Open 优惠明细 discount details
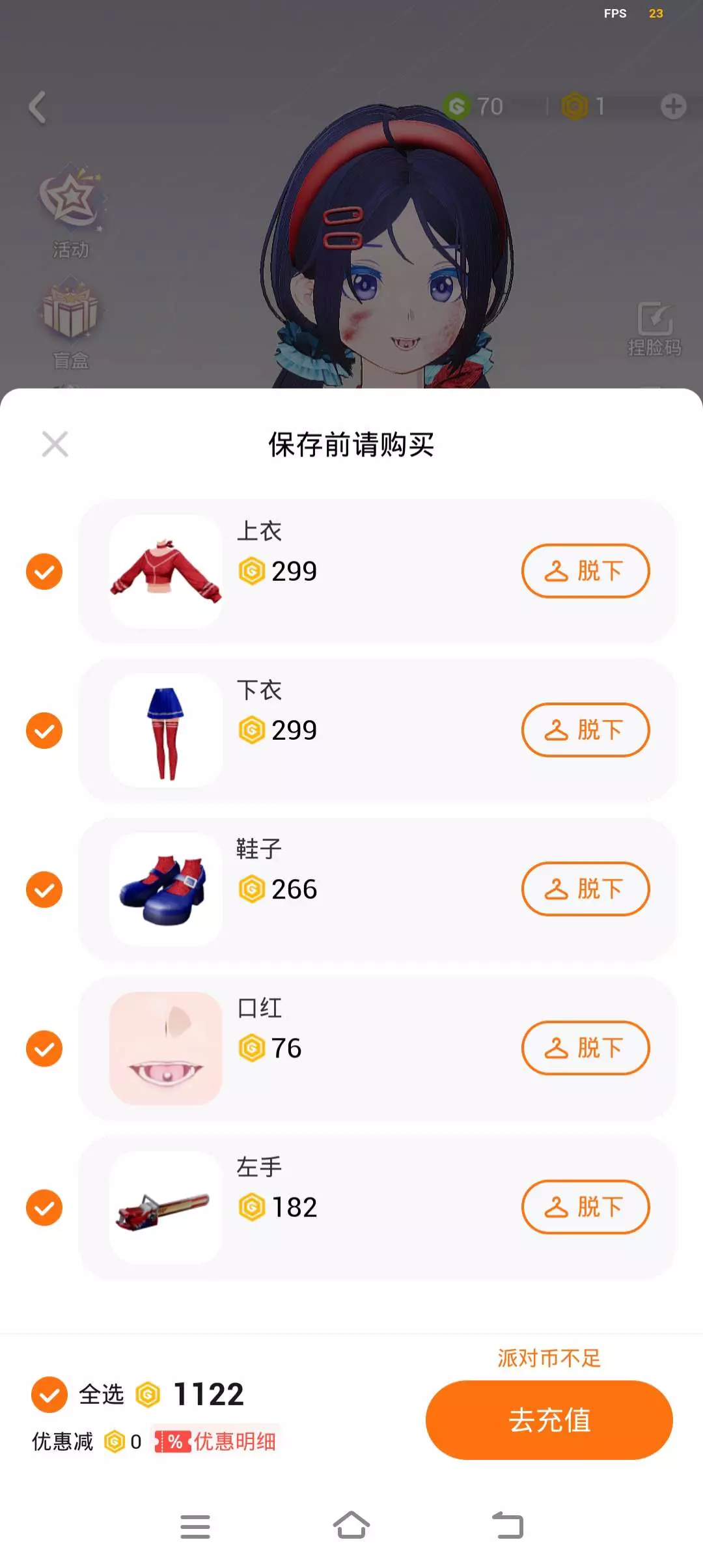 pyautogui.click(x=216, y=1442)
